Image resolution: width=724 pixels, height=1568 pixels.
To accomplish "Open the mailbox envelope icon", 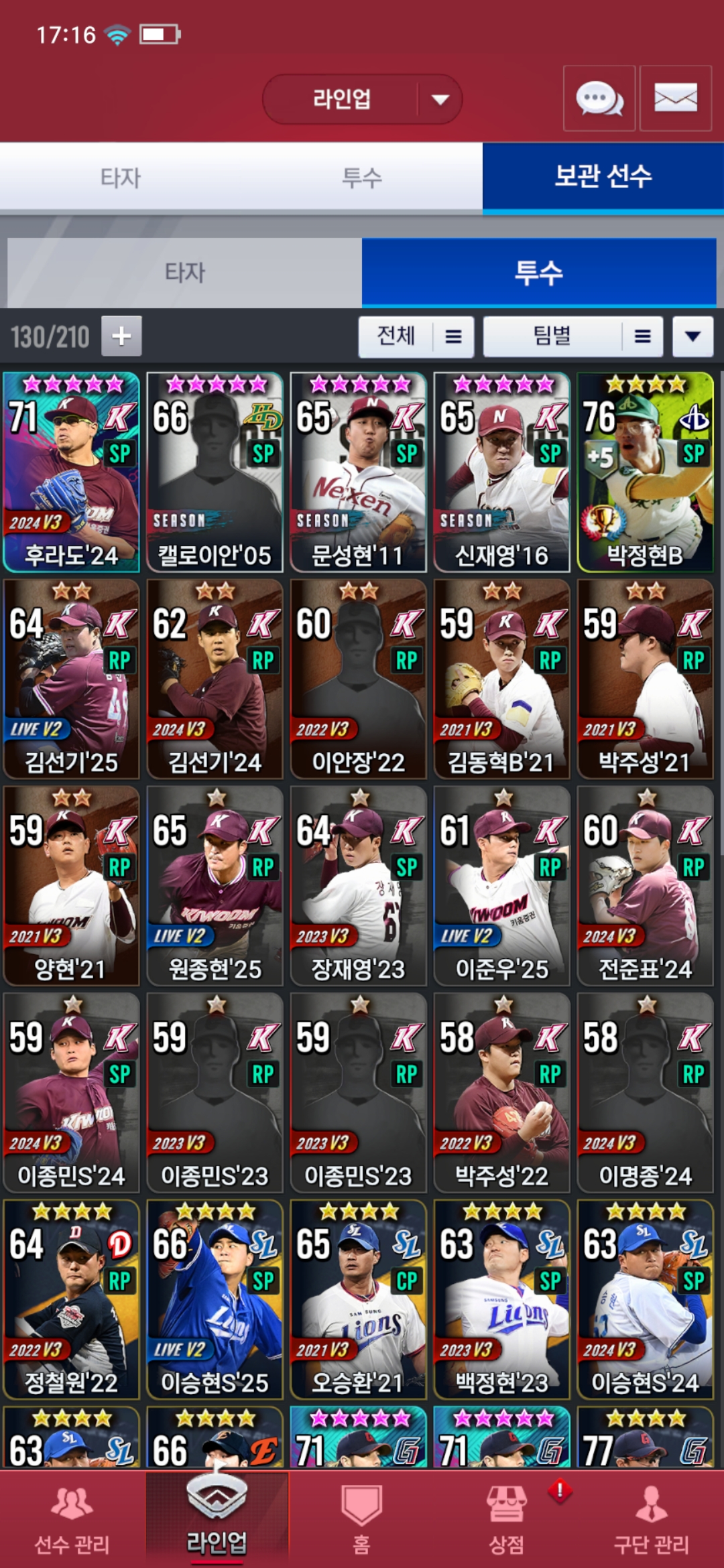I will coord(675,99).
